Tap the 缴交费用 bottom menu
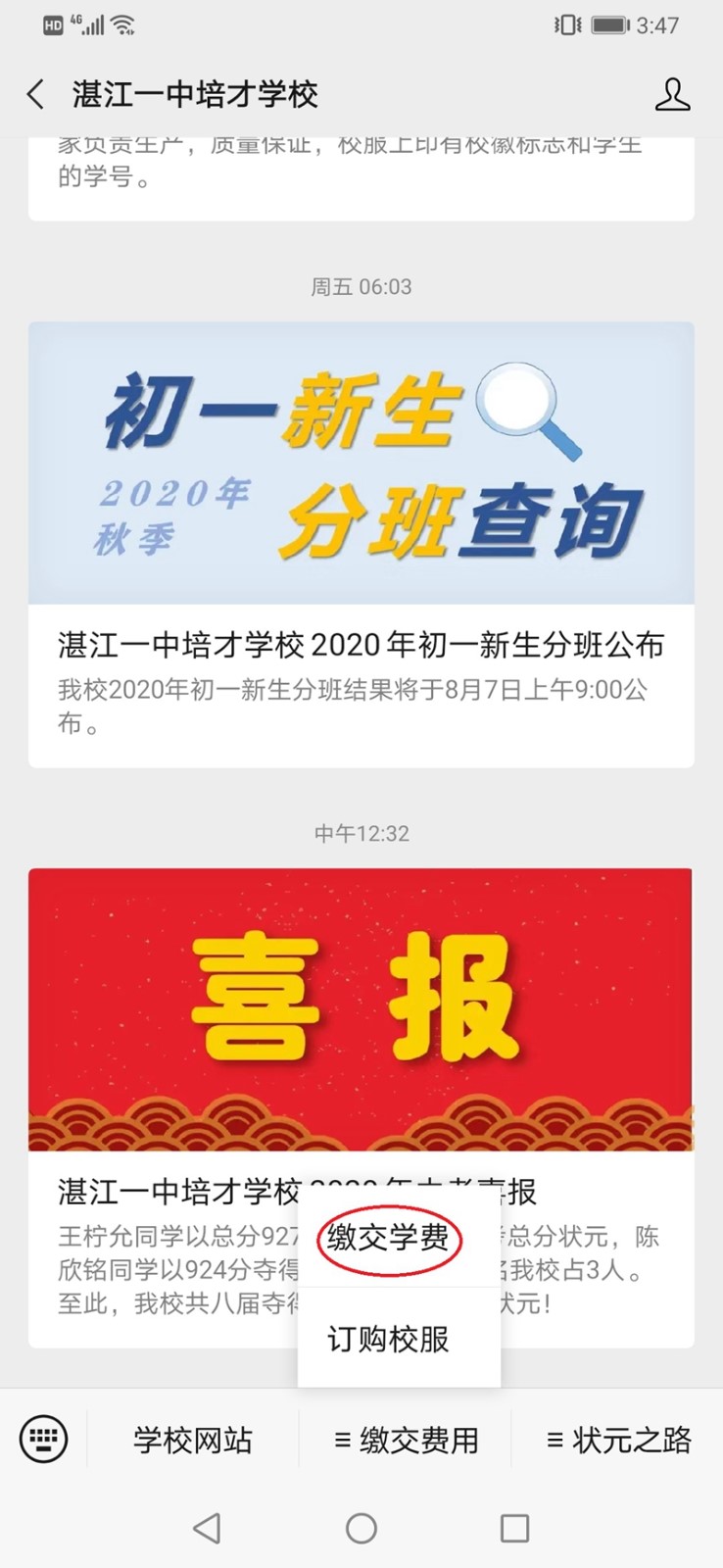The height and width of the screenshot is (1568, 723). 406,1440
